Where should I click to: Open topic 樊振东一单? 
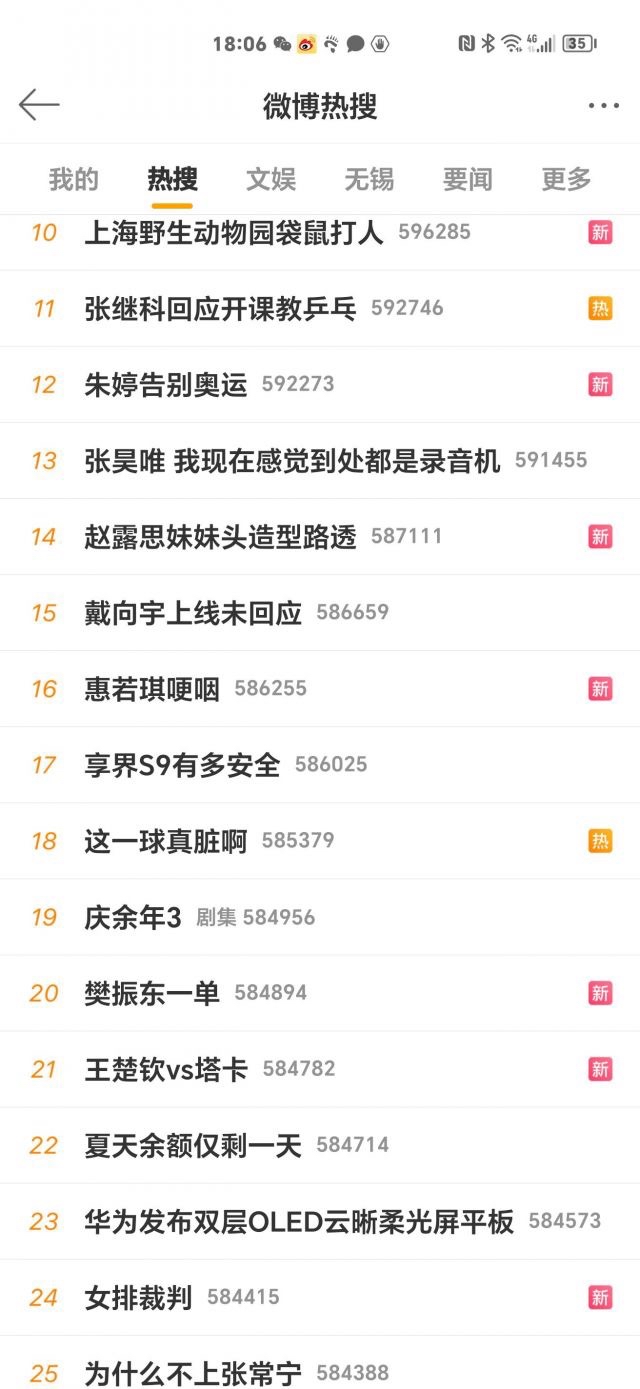pos(152,993)
